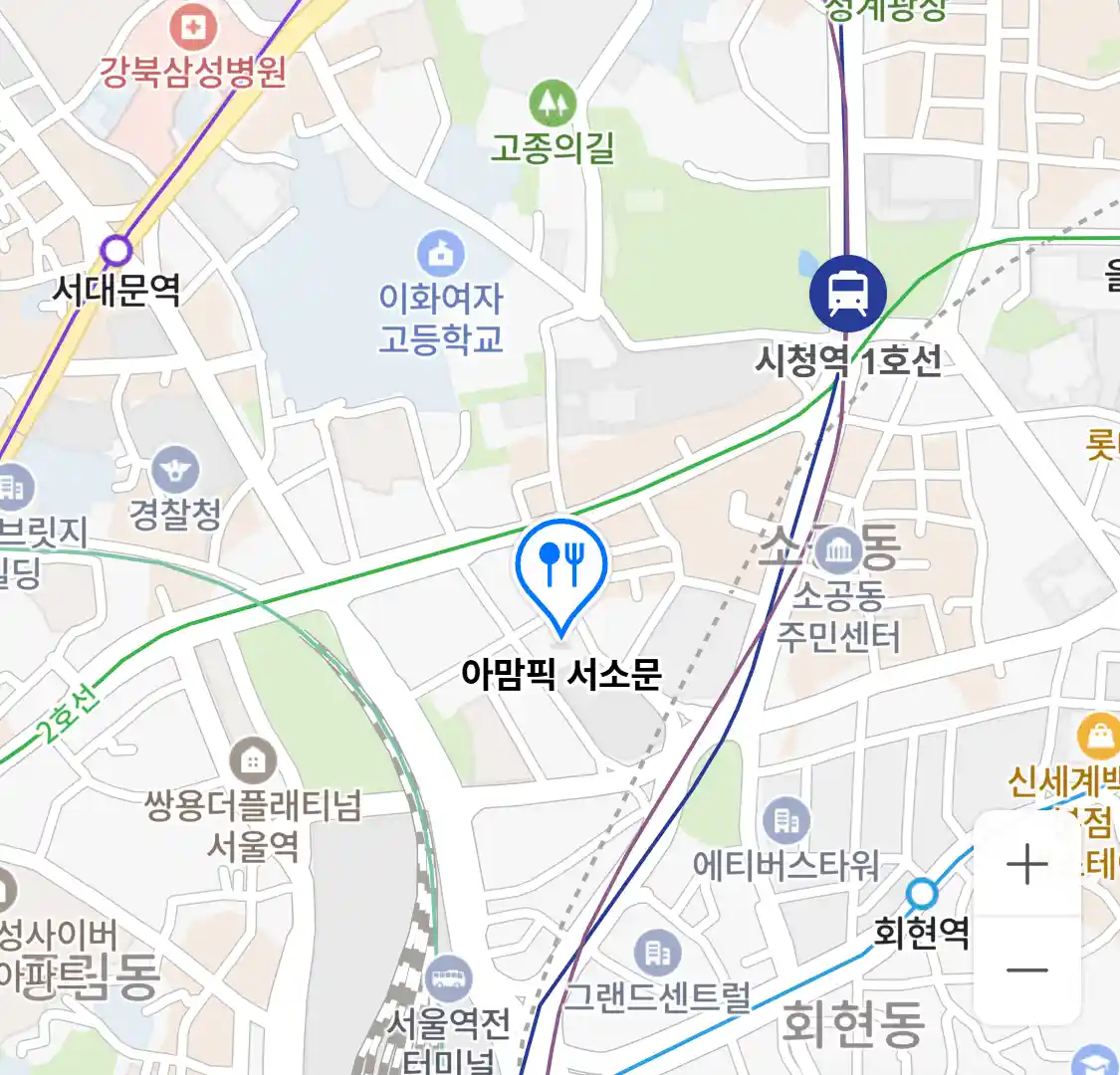Tap the 에티버스타워 building marker
1120x1075 pixels.
(786, 820)
